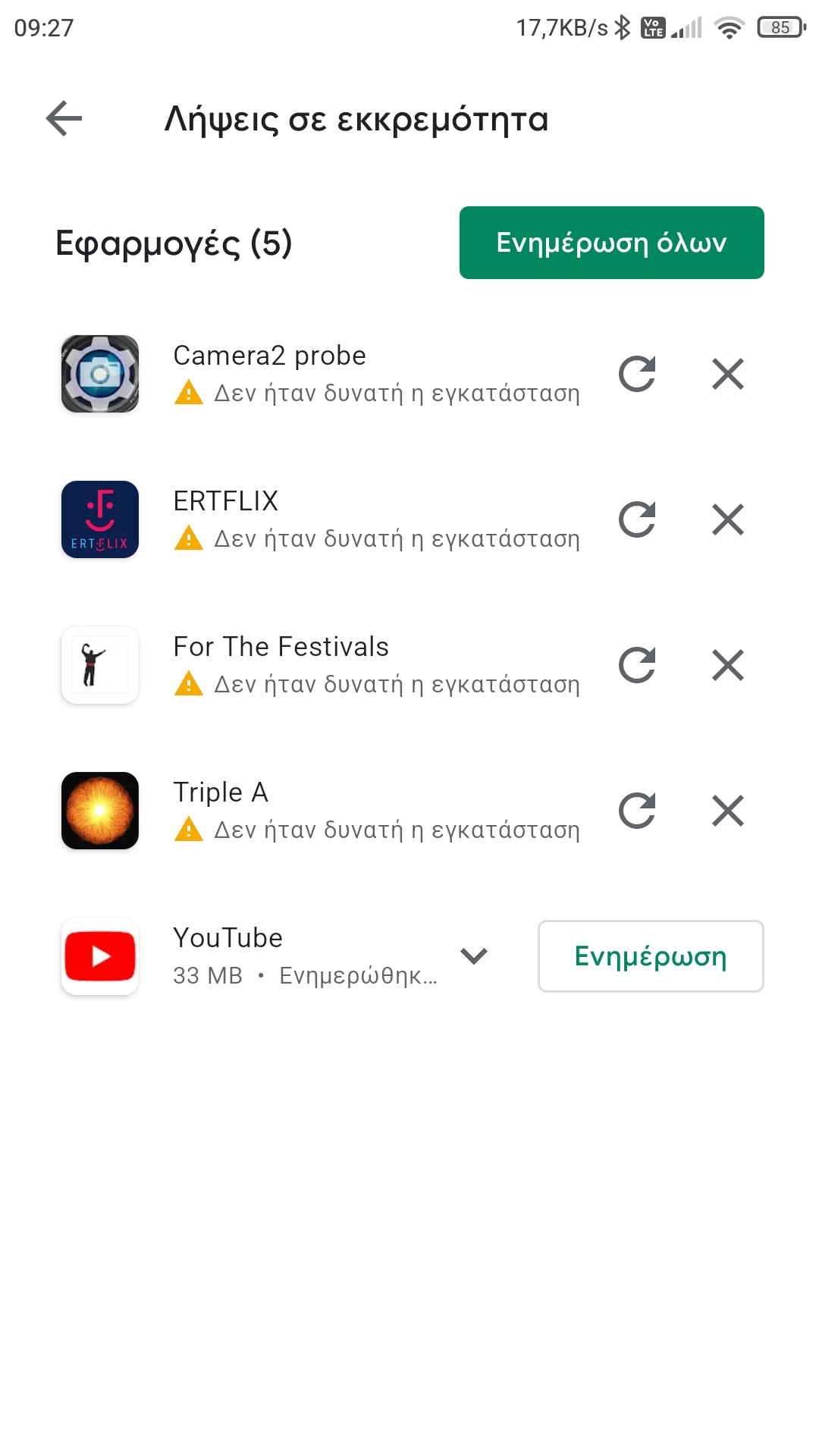Viewport: 819px width, 1456px height.
Task: Dismiss For The Festivals from the list
Action: pyautogui.click(x=728, y=665)
